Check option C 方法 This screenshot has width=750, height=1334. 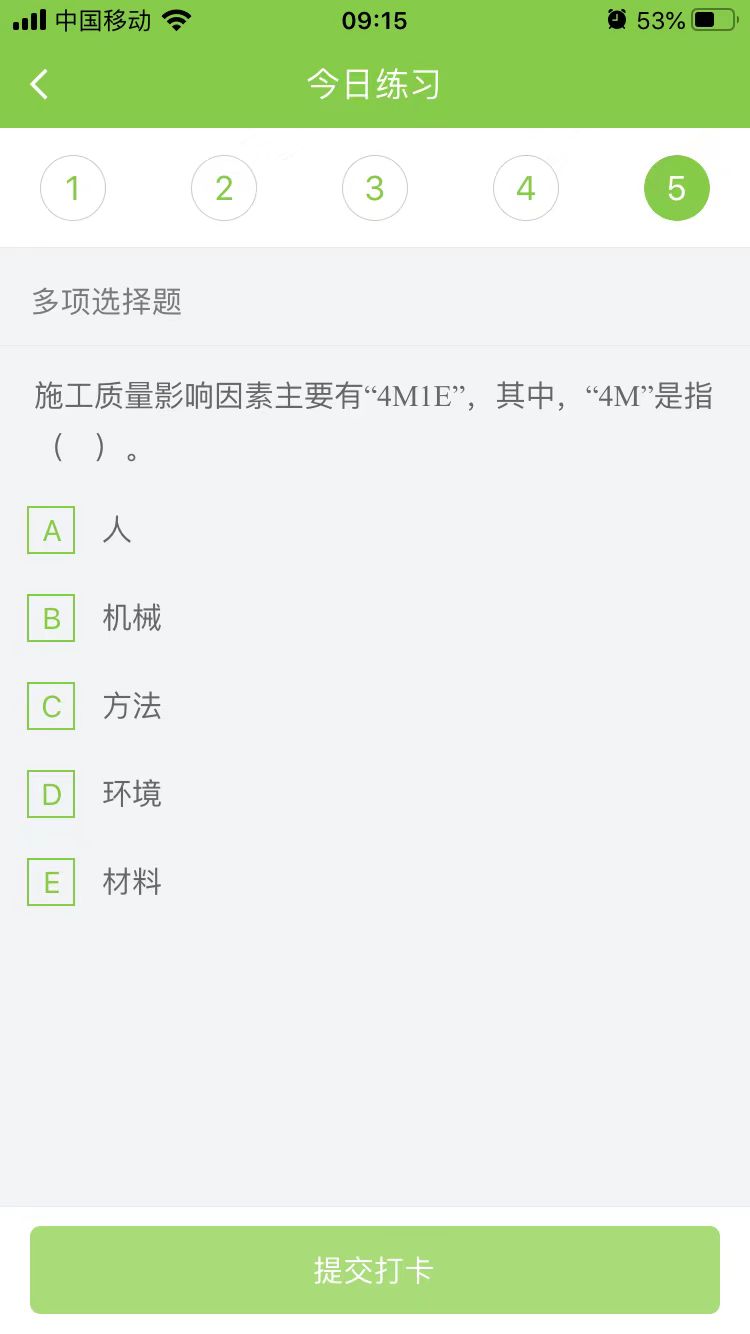[x=51, y=707]
